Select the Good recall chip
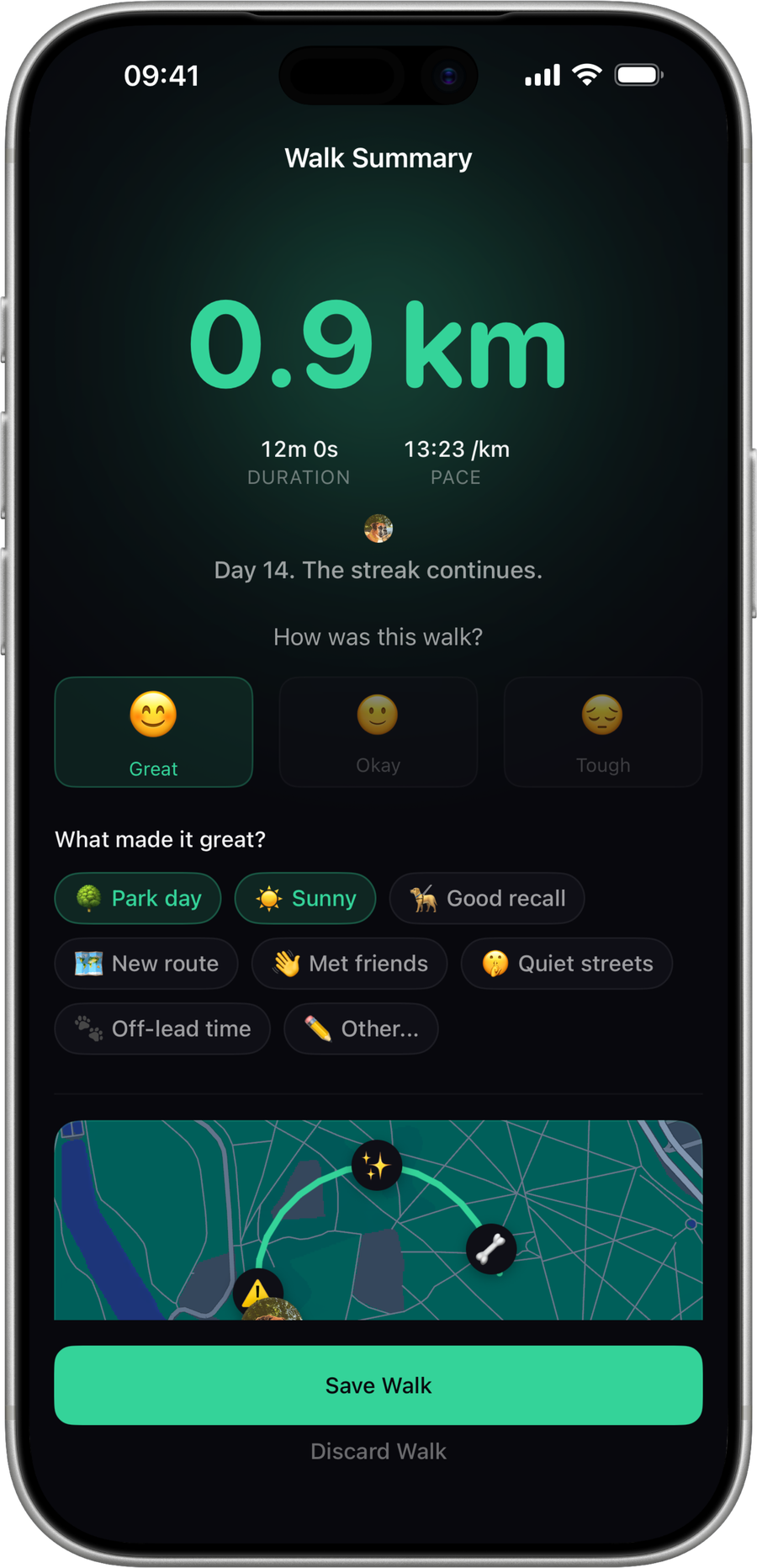Screen dimensions: 757x1568 (487, 898)
